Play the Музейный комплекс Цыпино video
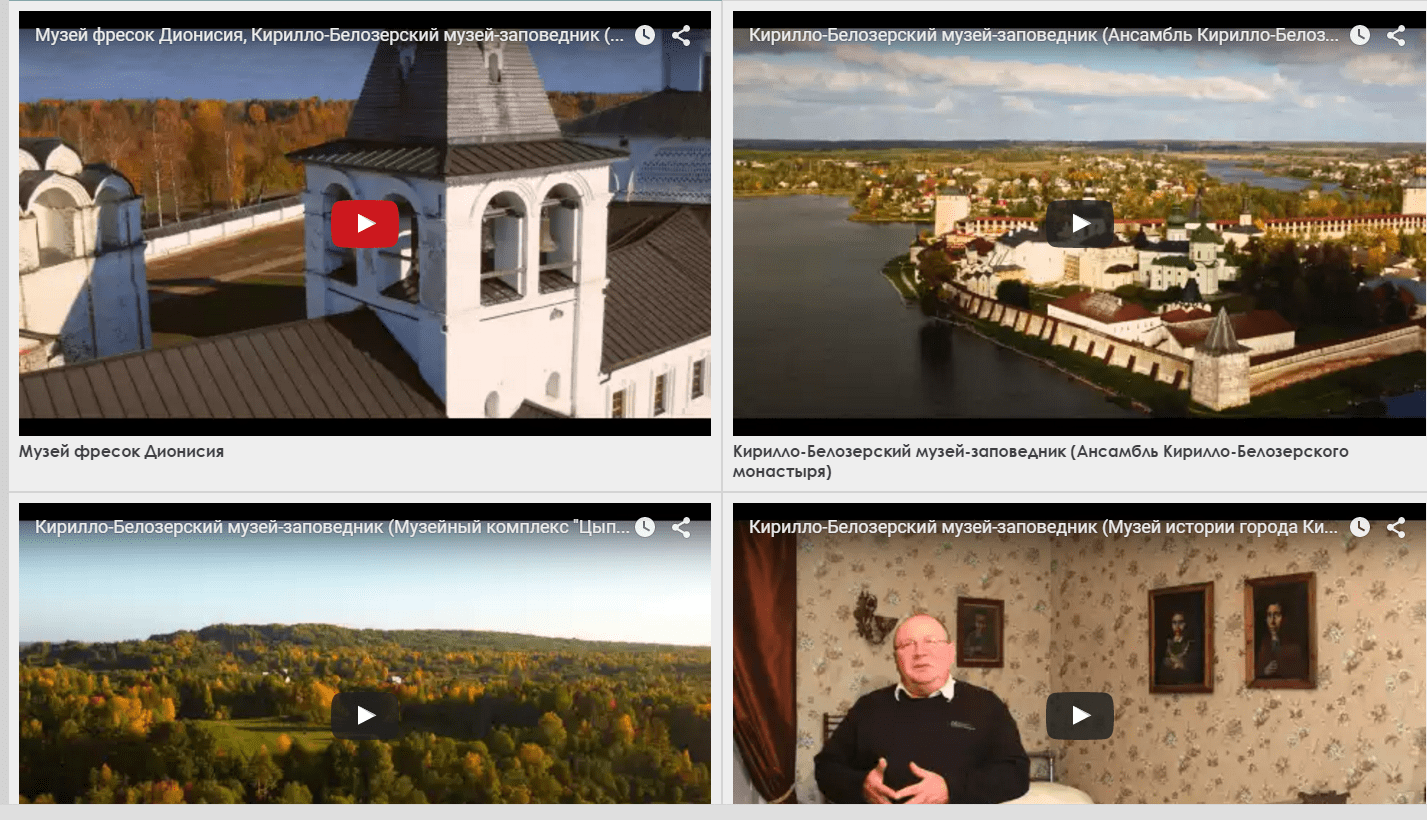 (365, 715)
